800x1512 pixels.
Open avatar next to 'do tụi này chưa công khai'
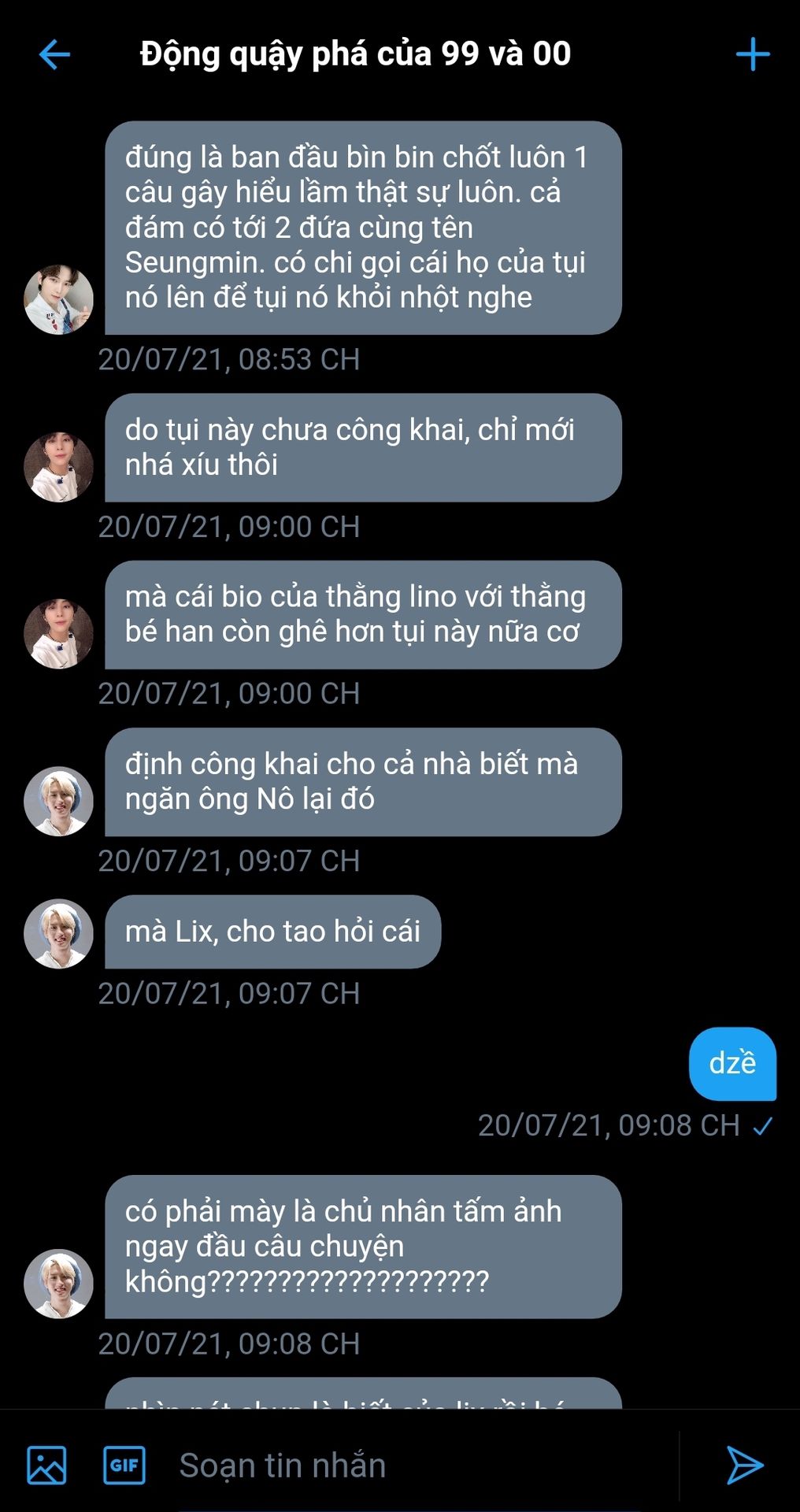[x=59, y=467]
